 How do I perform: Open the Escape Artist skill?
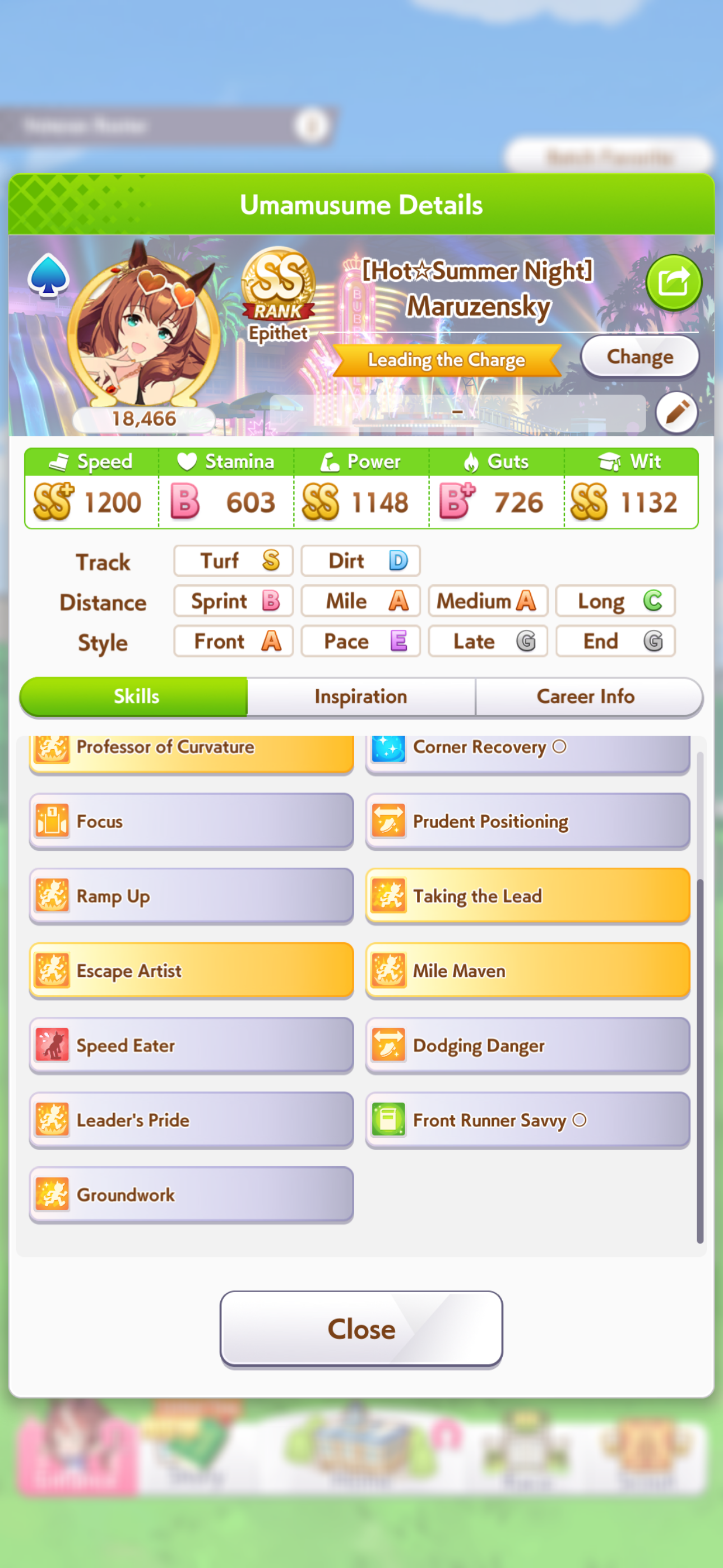click(x=191, y=970)
